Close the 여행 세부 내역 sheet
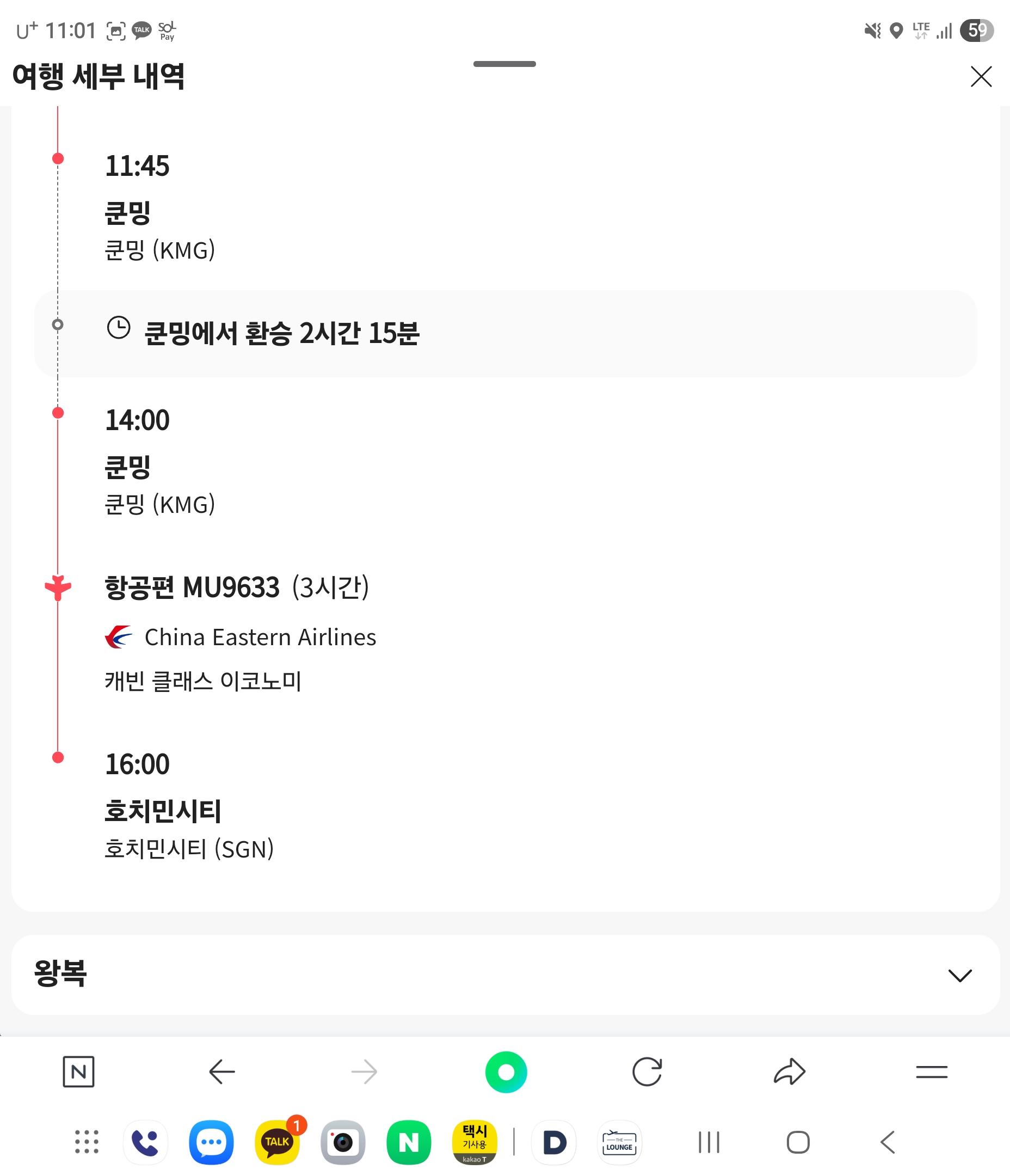This screenshot has width=1010, height=1176. coord(981,77)
